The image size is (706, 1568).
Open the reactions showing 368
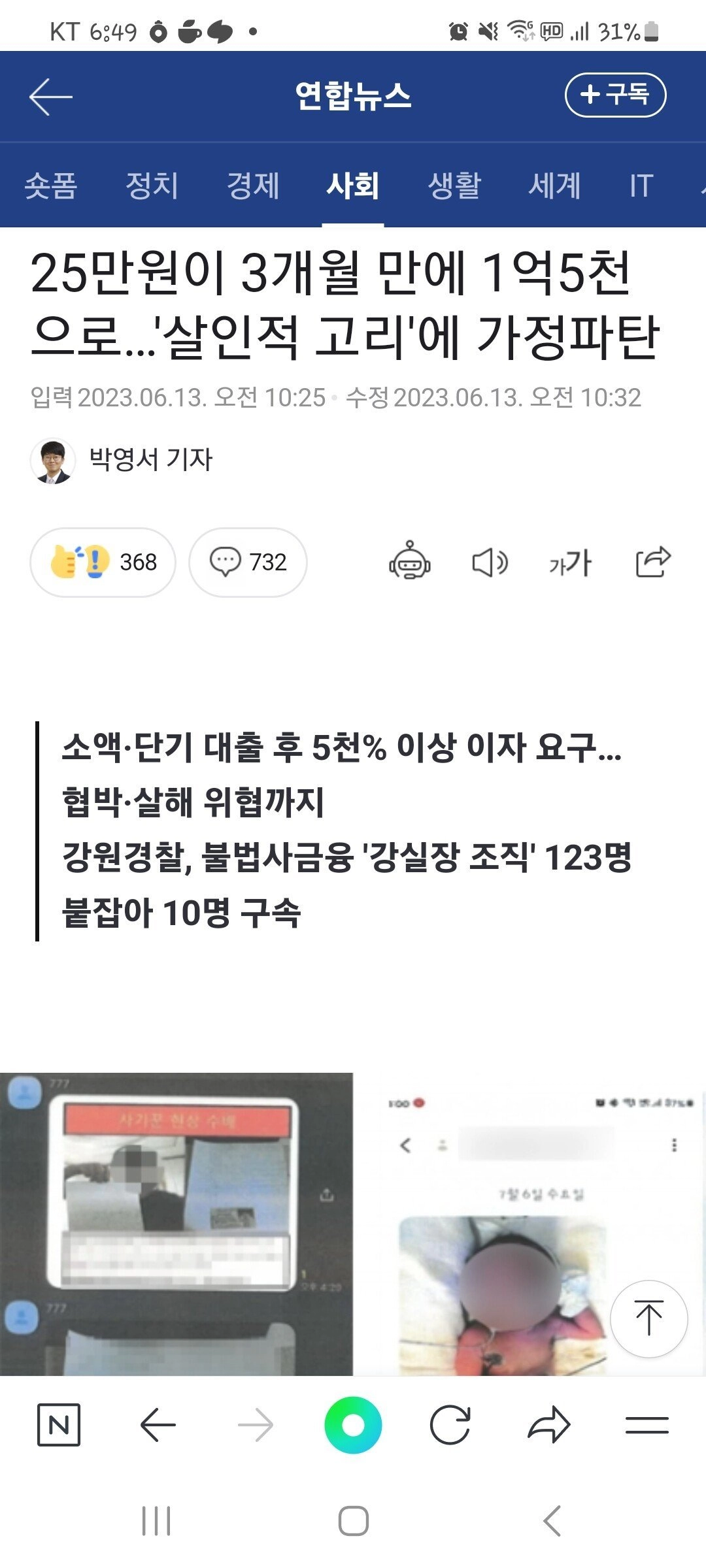[103, 562]
